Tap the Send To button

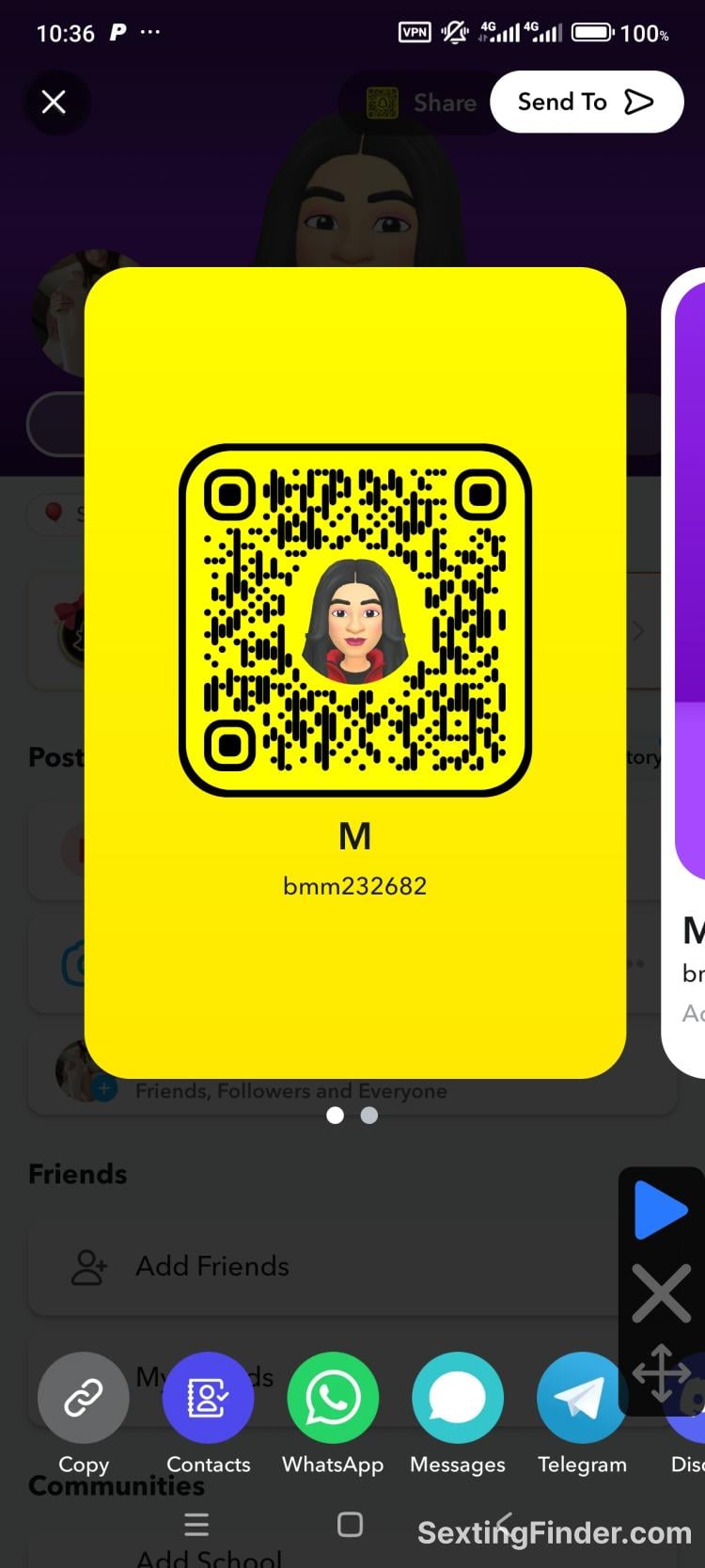coord(587,102)
